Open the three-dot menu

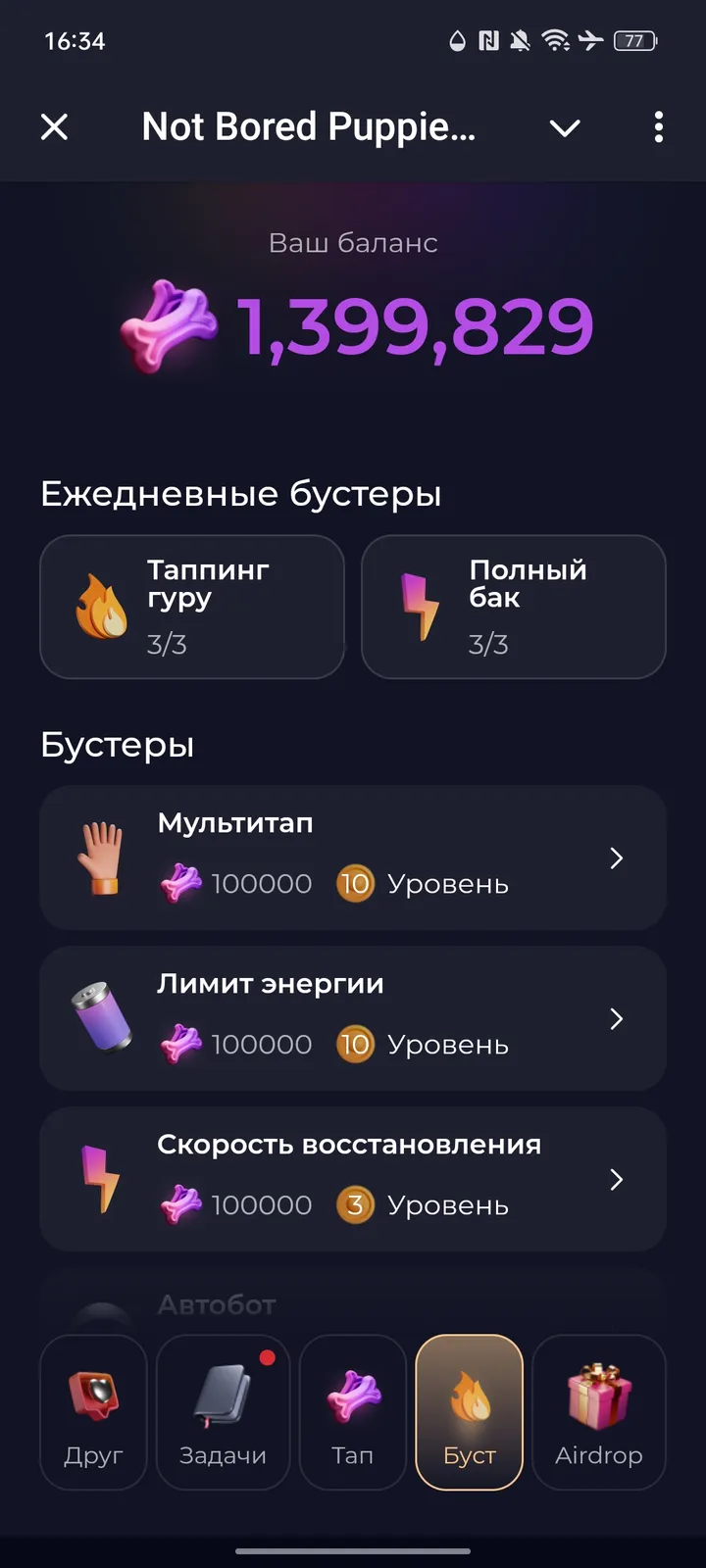[x=658, y=127]
